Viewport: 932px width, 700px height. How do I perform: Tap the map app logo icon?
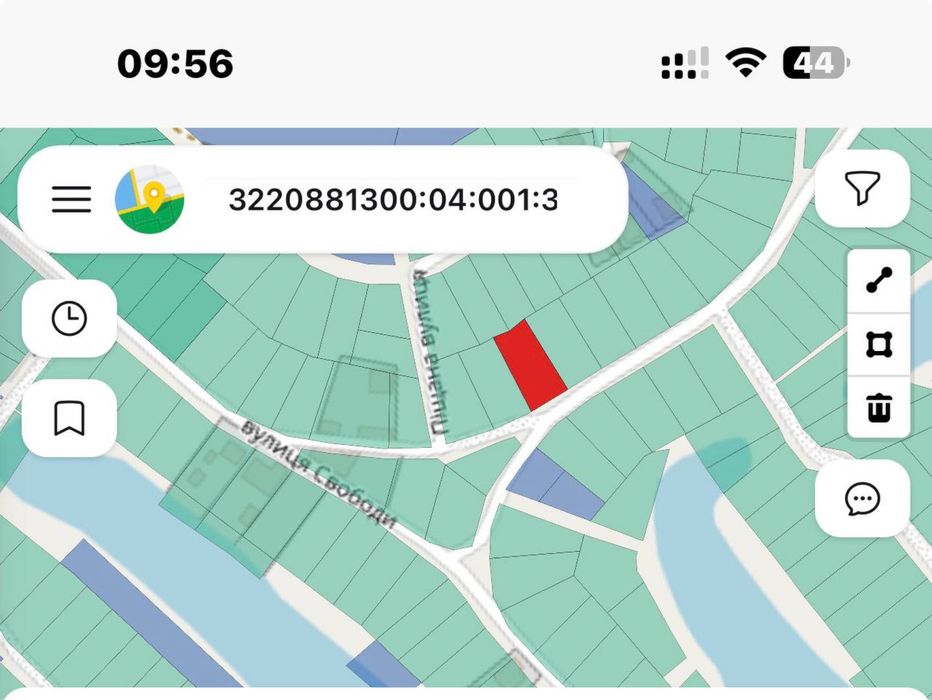150,199
